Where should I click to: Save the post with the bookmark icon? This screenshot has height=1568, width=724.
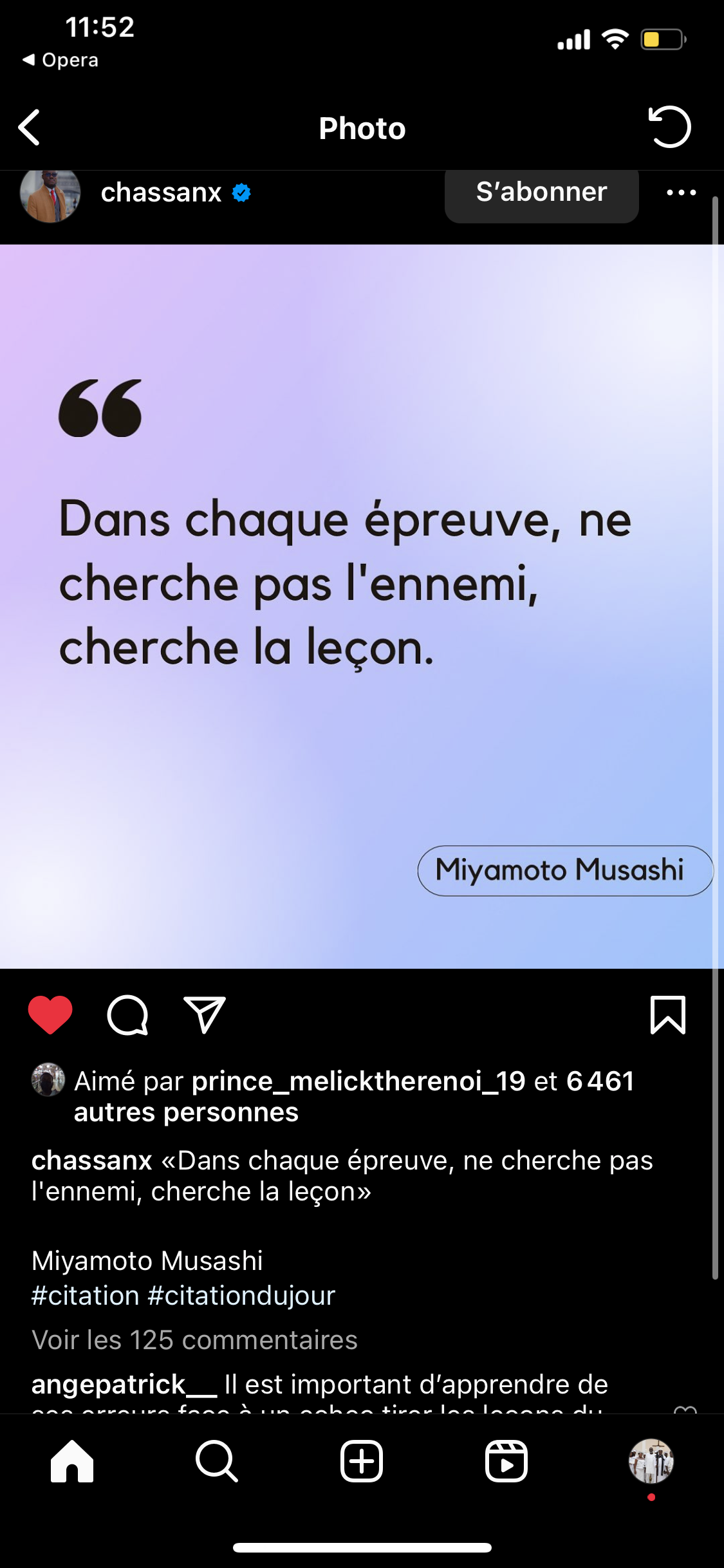(x=668, y=1015)
